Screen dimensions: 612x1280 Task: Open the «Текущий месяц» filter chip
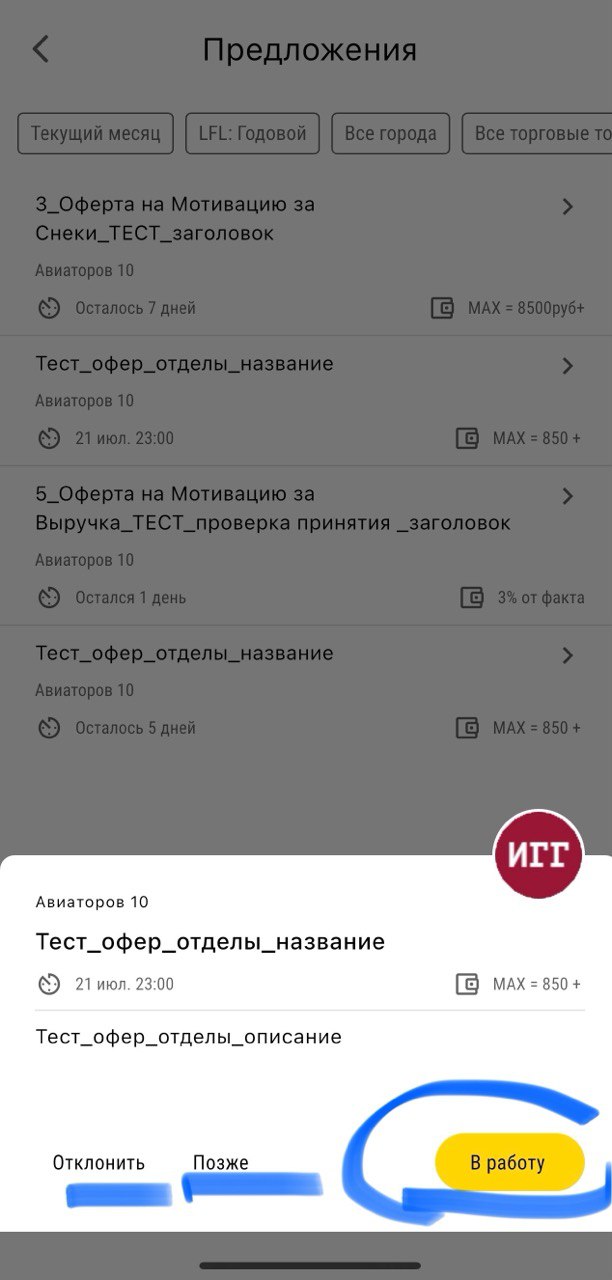tap(95, 133)
